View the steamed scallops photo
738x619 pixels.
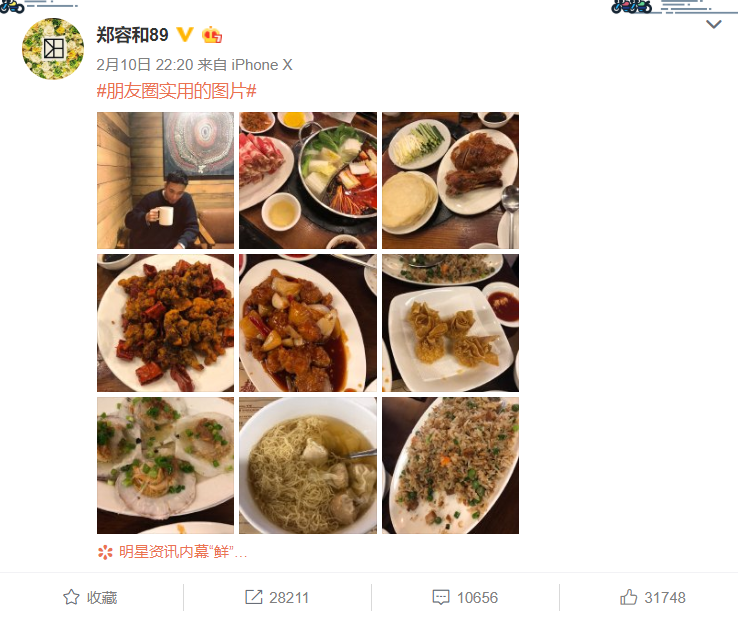(x=165, y=465)
